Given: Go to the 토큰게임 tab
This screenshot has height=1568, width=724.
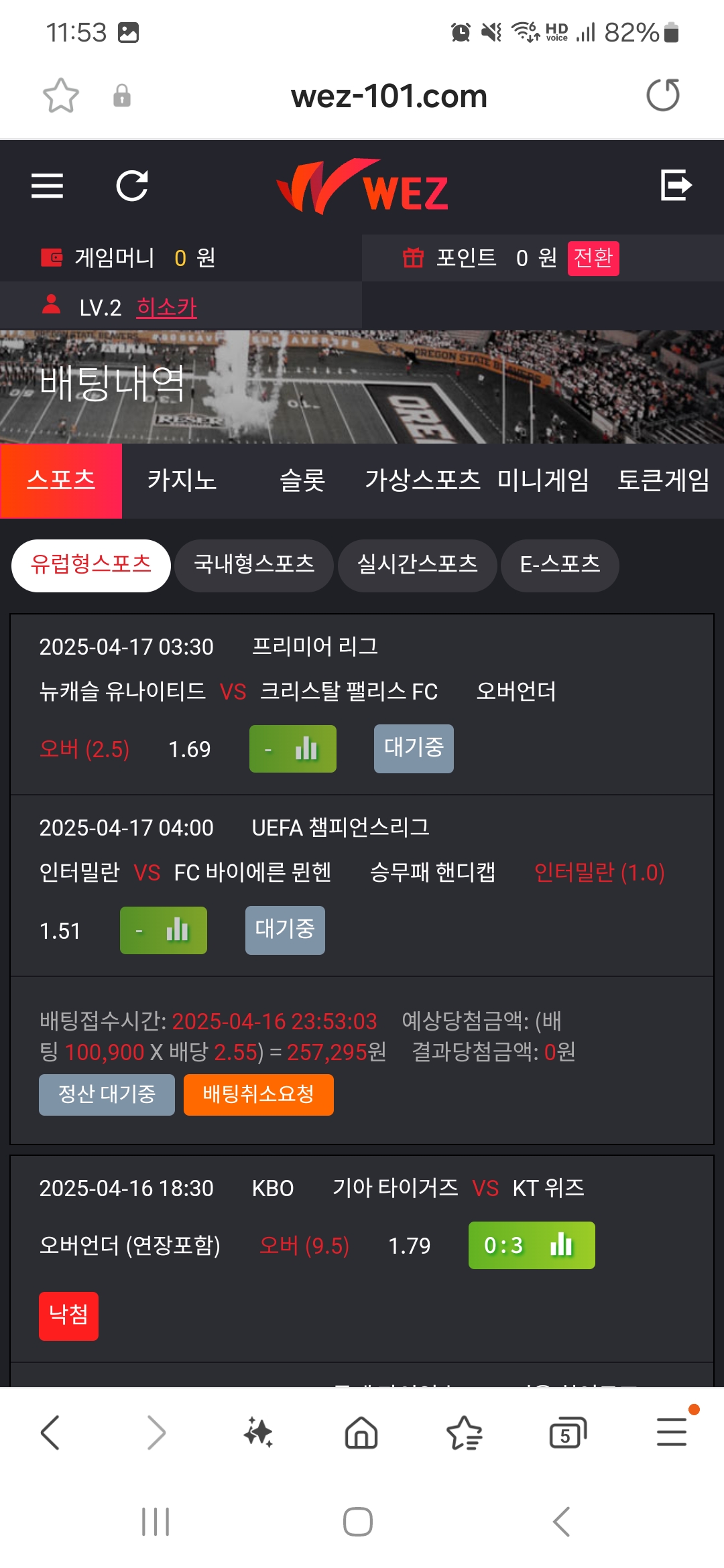Looking at the screenshot, I should click(663, 480).
